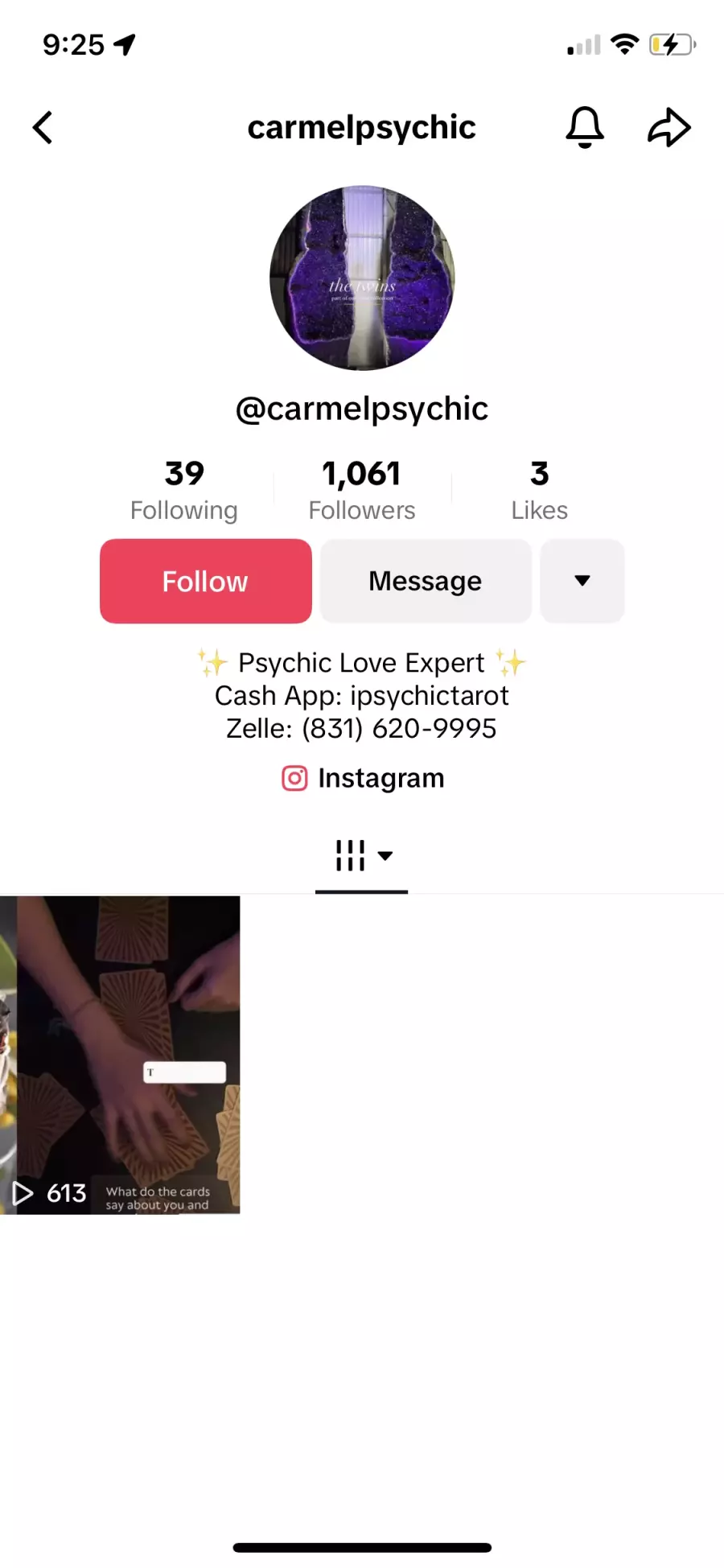View the profile picture
The width and height of the screenshot is (724, 1568).
point(362,278)
